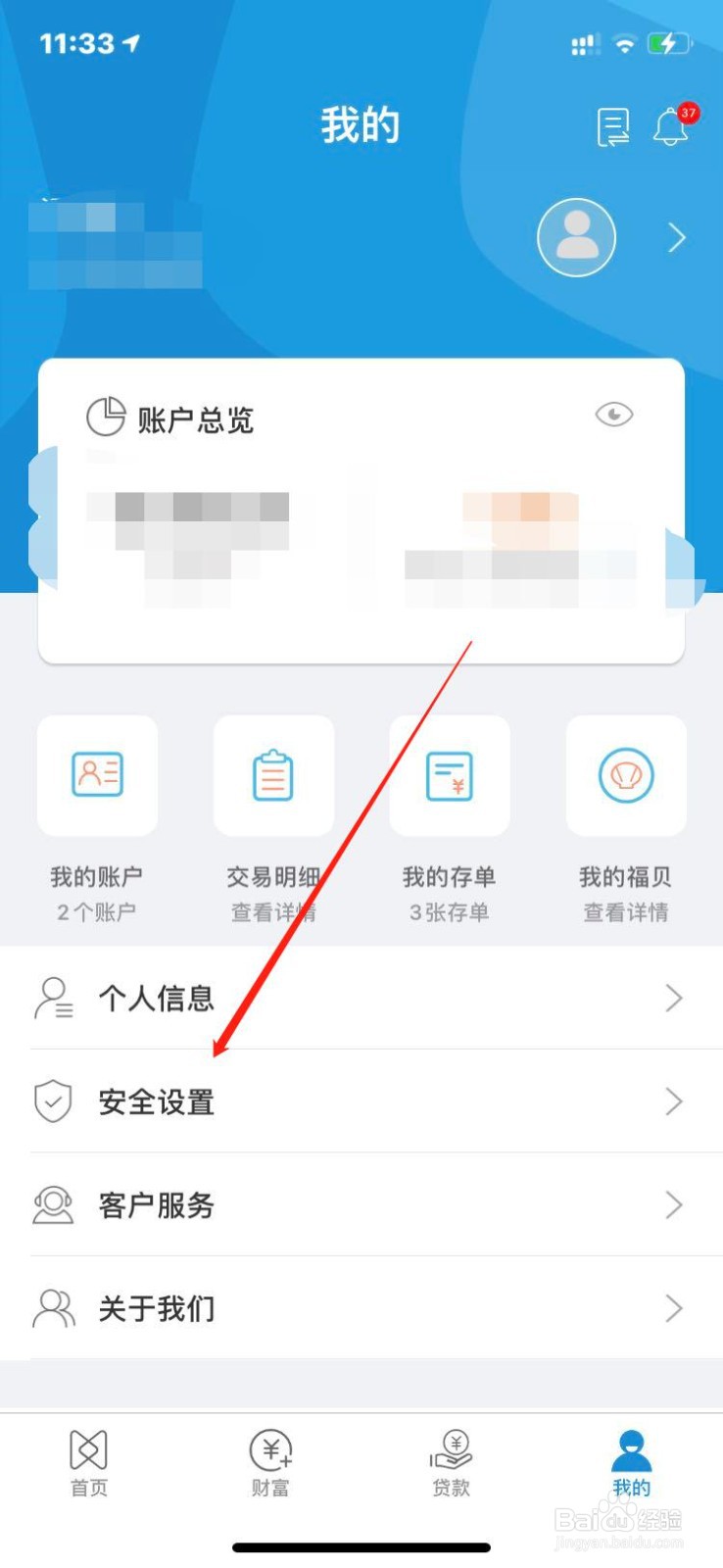The image size is (723, 1568).
Task: Expand the 客户服务 row chevron
Action: pyautogui.click(x=673, y=1205)
